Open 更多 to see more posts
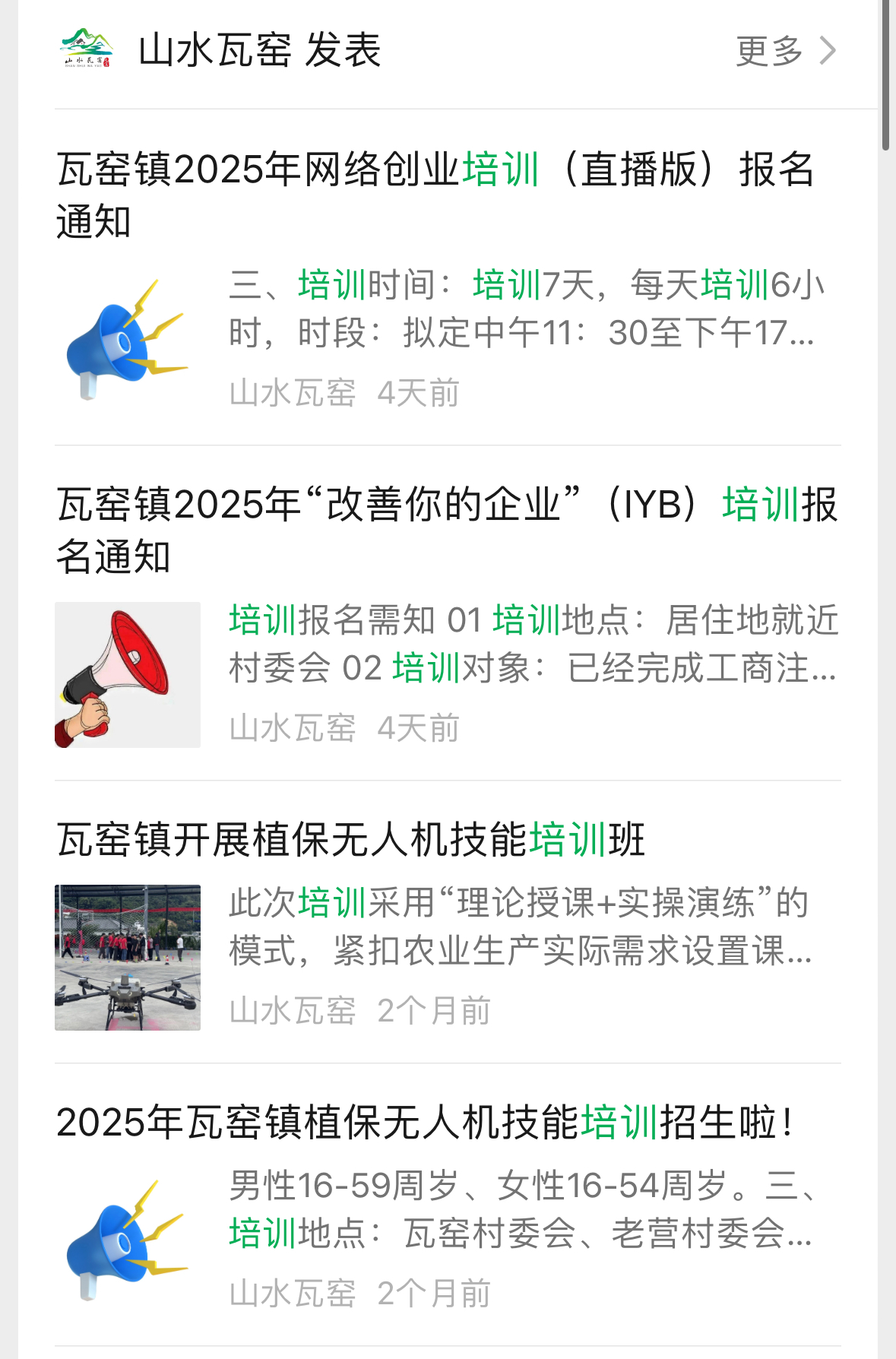Screen dimensions: 896x1359 pyautogui.click(x=785, y=52)
